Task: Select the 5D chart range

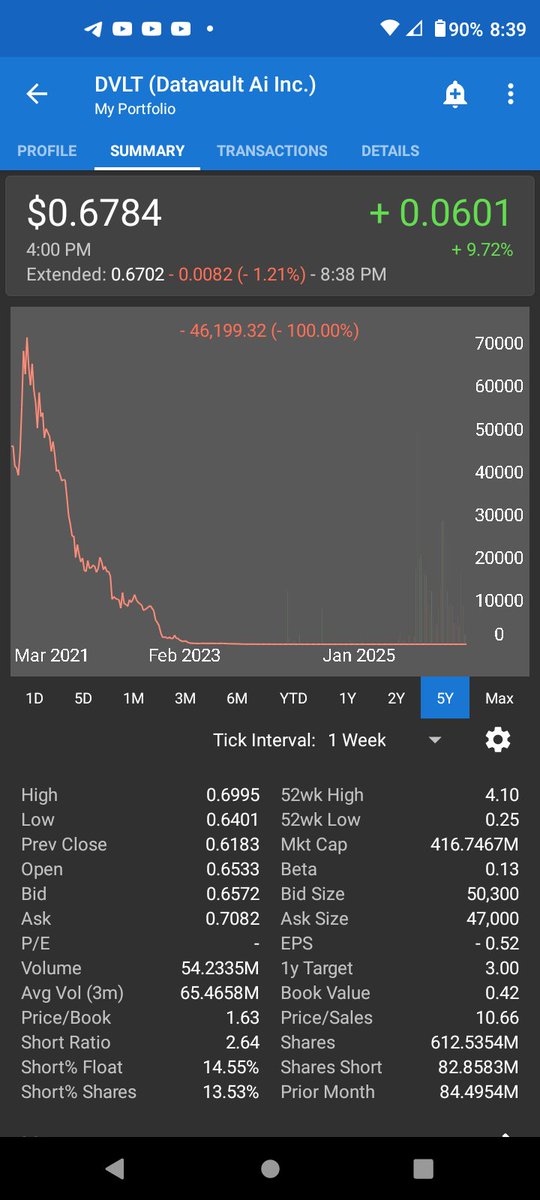Action: (83, 698)
